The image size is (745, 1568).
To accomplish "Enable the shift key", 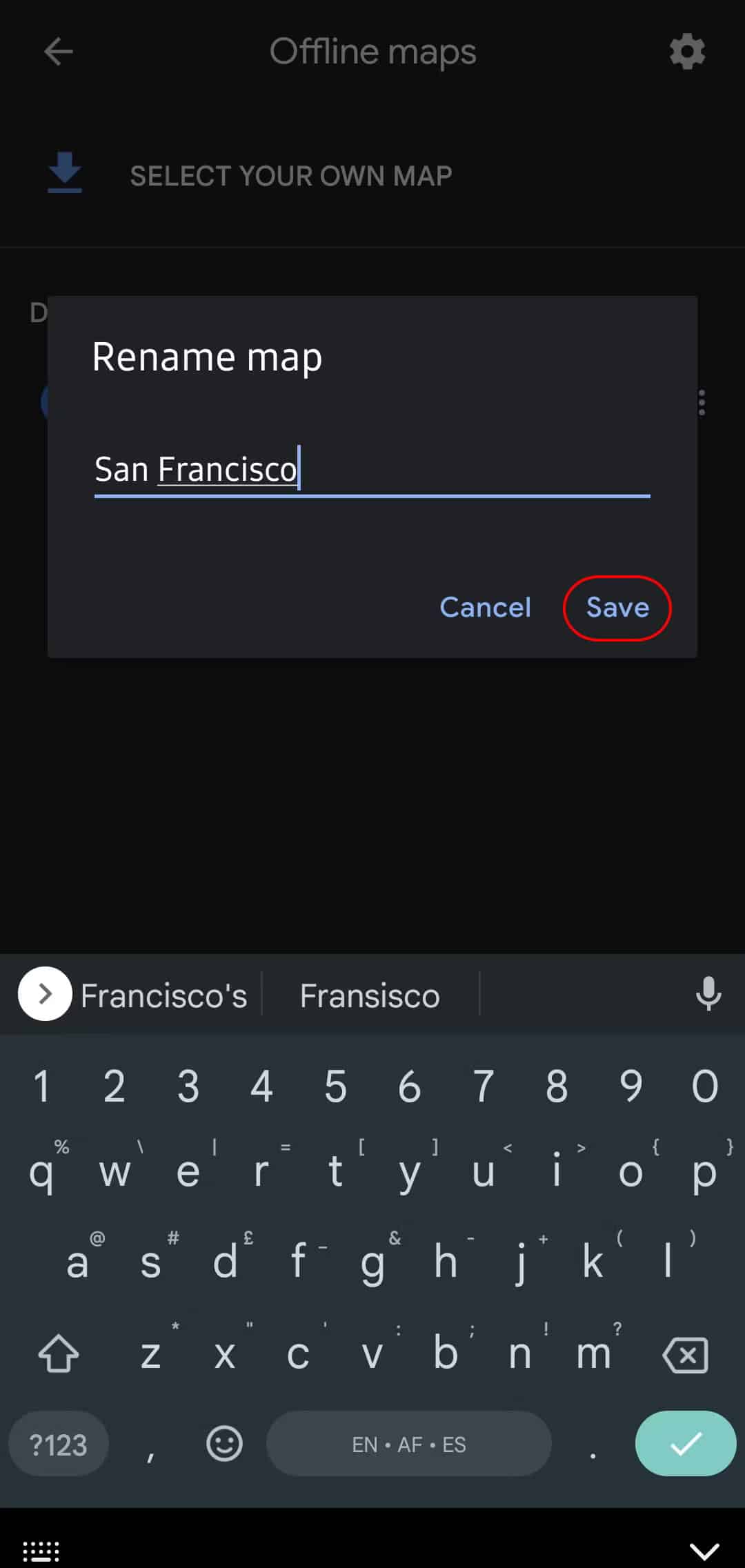I will [59, 1354].
